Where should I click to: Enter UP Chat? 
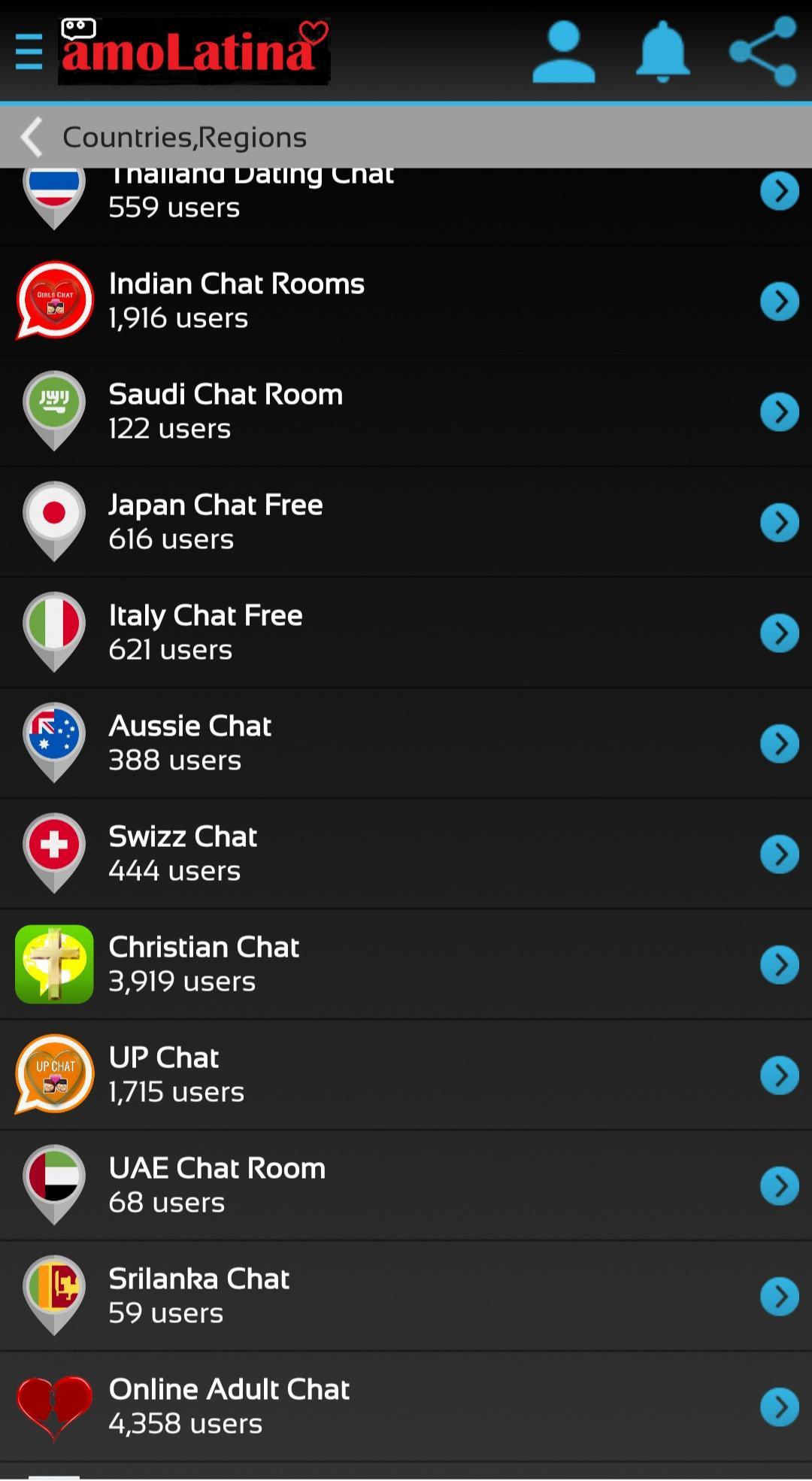[406, 1075]
